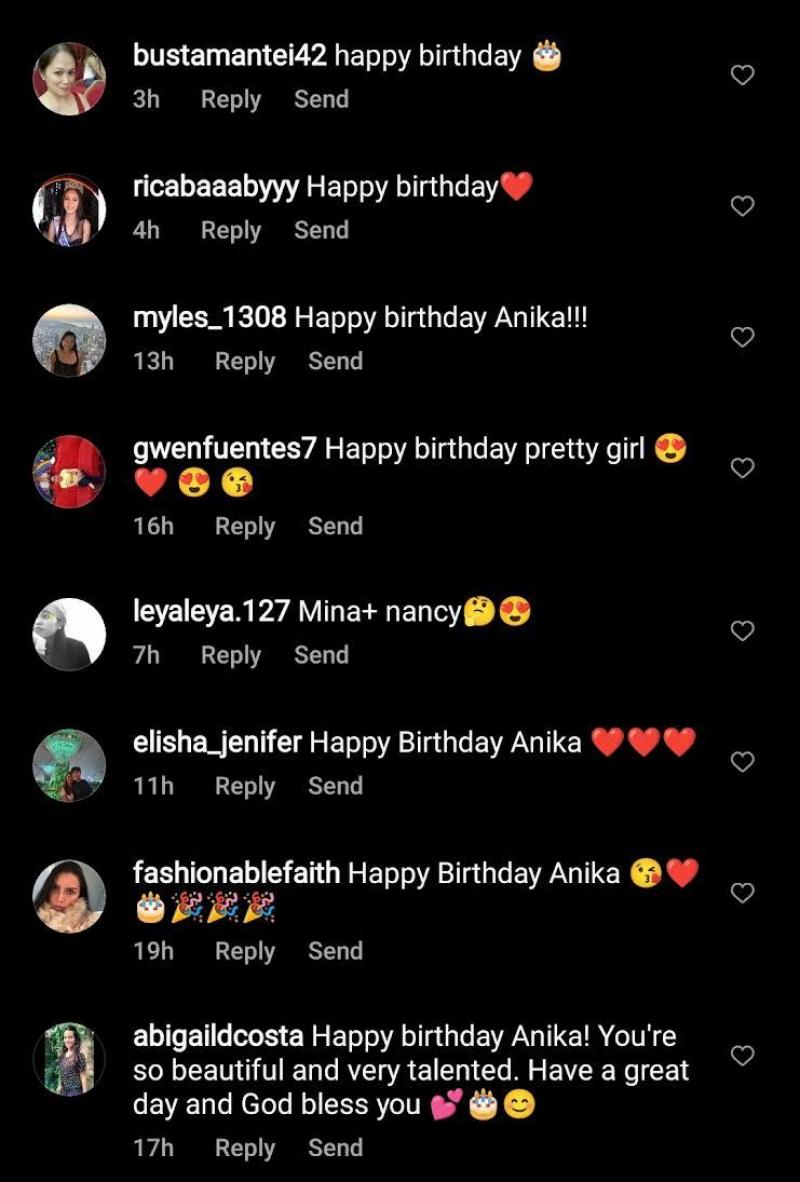Image resolution: width=800 pixels, height=1182 pixels.
Task: Reply to leyaleya.127's Mina+ nancy comment
Action: coord(230,655)
